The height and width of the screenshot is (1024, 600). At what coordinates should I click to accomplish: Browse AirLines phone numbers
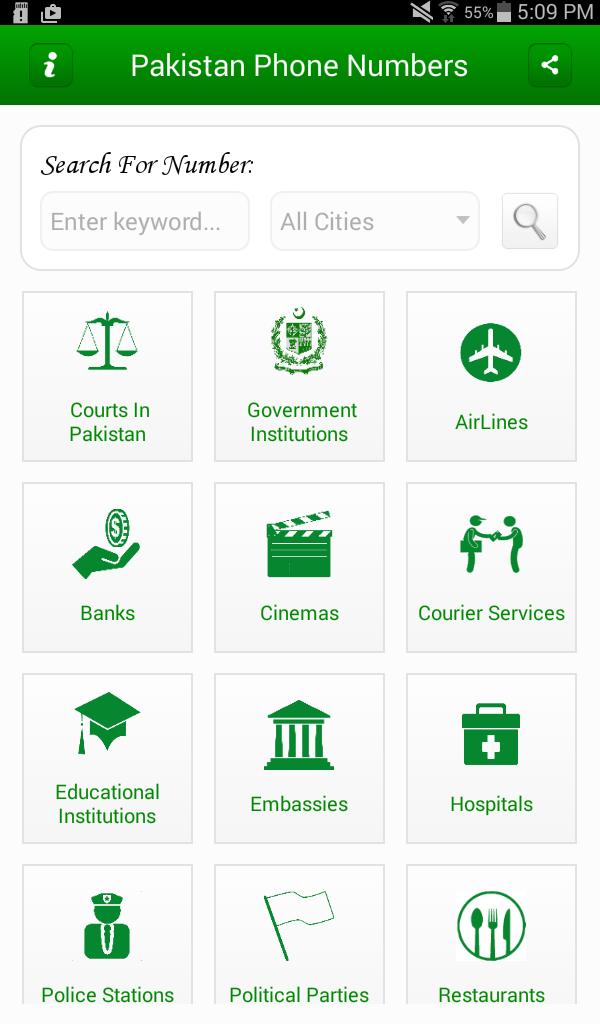tap(491, 376)
